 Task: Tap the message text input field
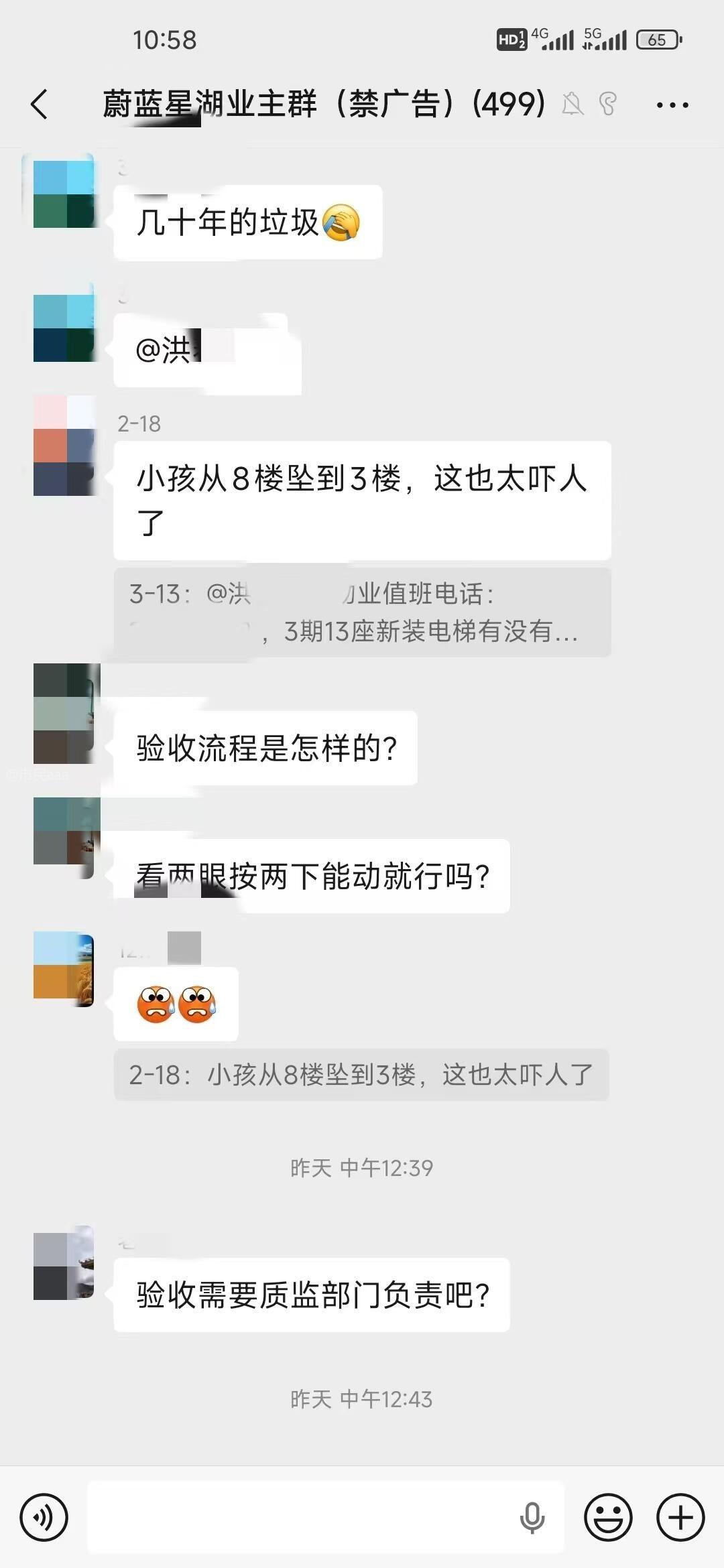302,1517
